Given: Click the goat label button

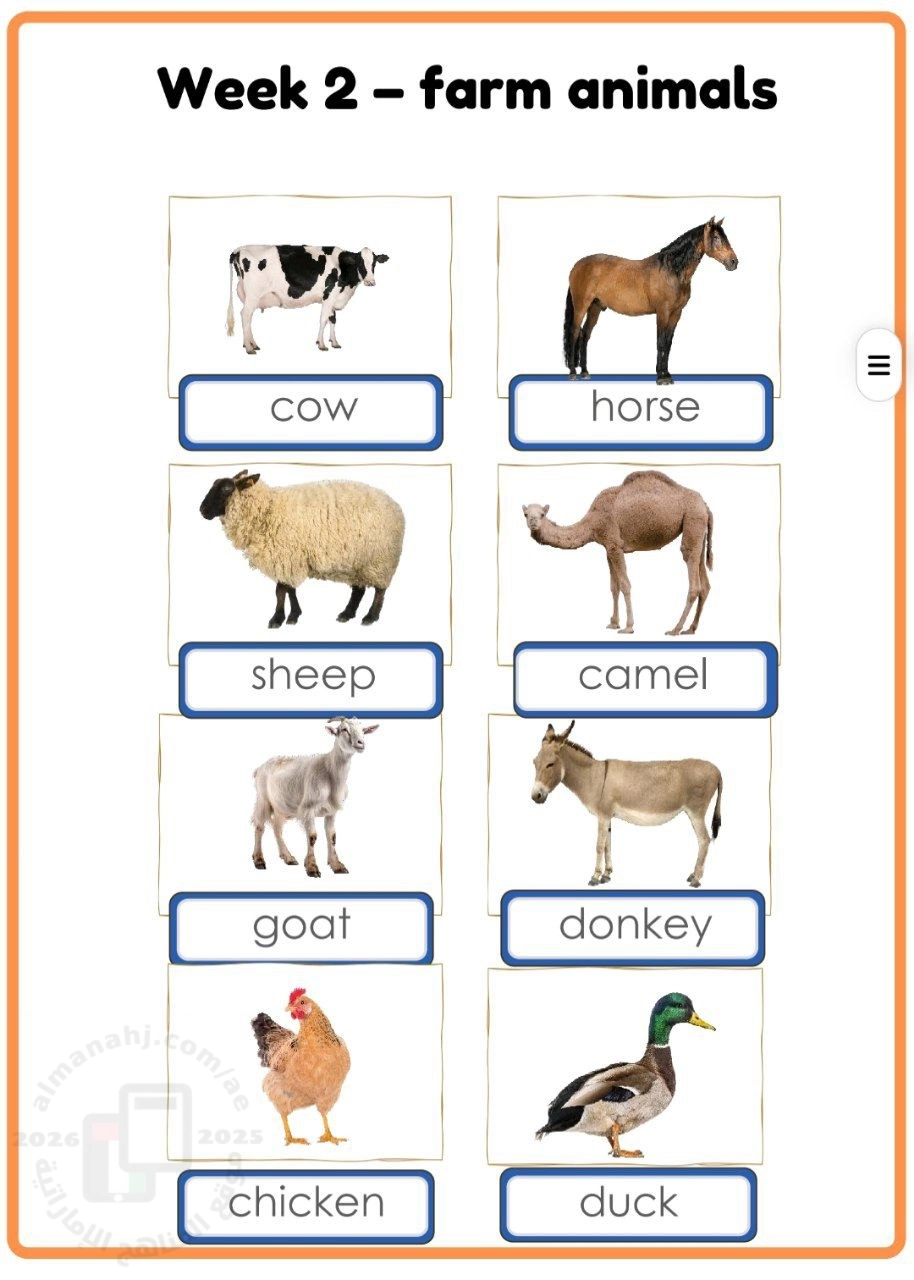Looking at the screenshot, I should (300, 926).
